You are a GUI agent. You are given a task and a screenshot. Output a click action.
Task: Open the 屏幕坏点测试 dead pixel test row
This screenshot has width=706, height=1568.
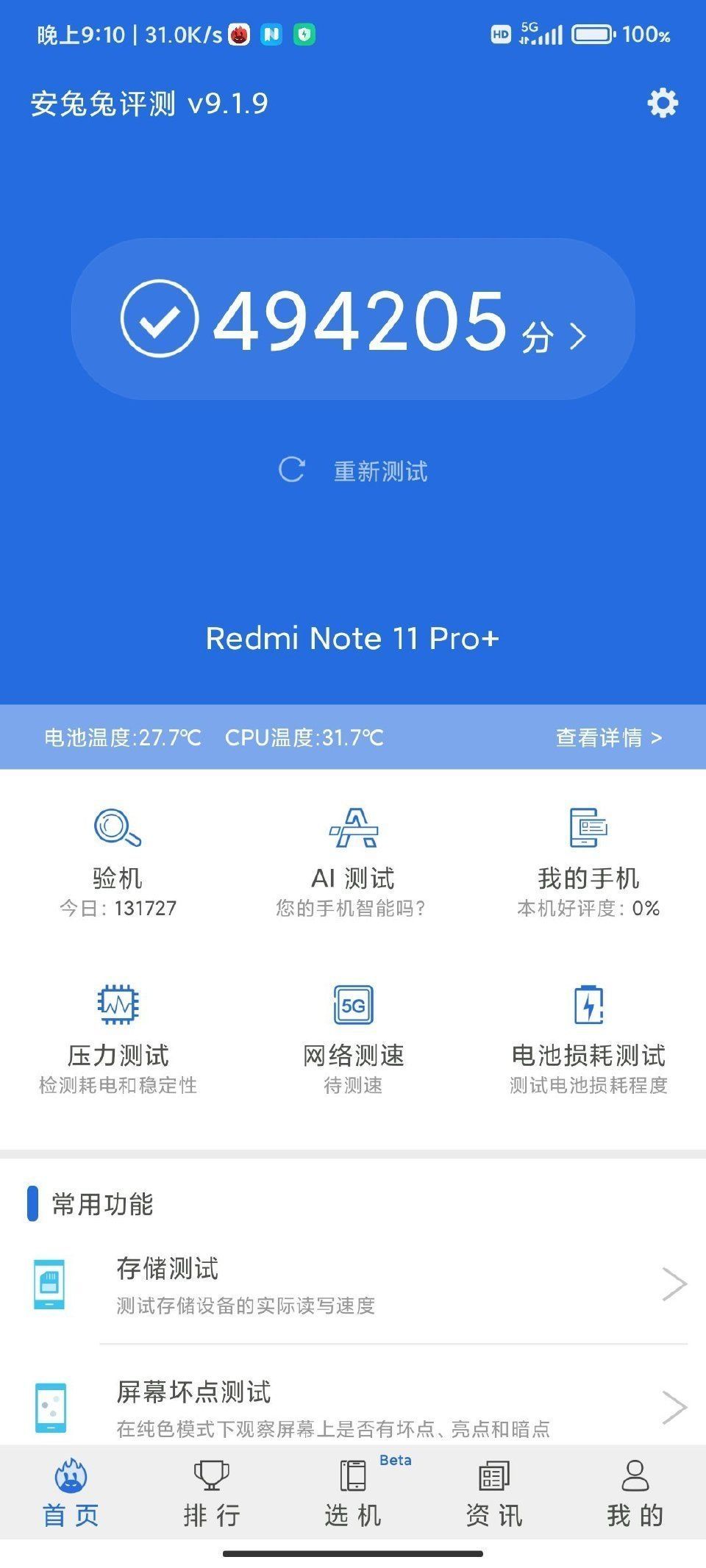[353, 1407]
